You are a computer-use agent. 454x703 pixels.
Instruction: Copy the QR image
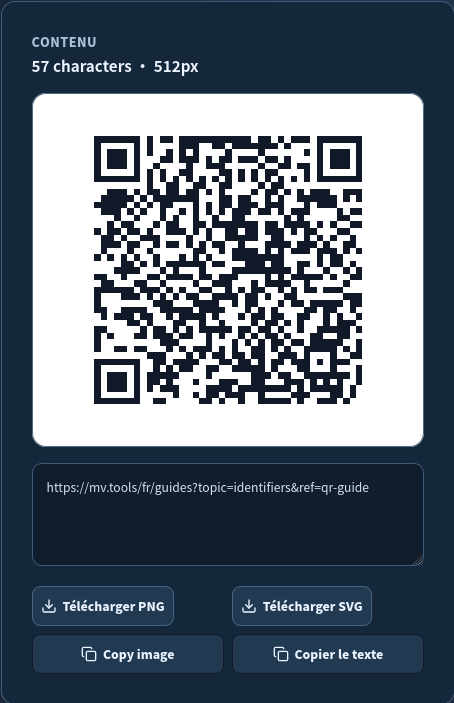[128, 654]
